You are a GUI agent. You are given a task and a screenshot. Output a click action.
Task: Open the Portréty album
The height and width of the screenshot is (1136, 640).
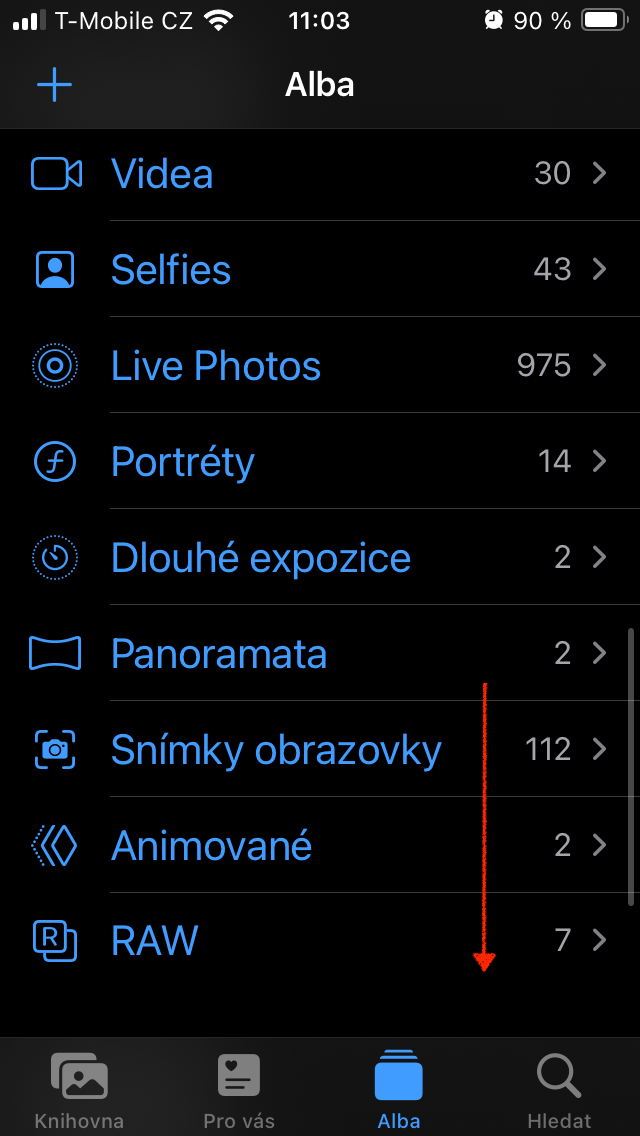point(183,462)
